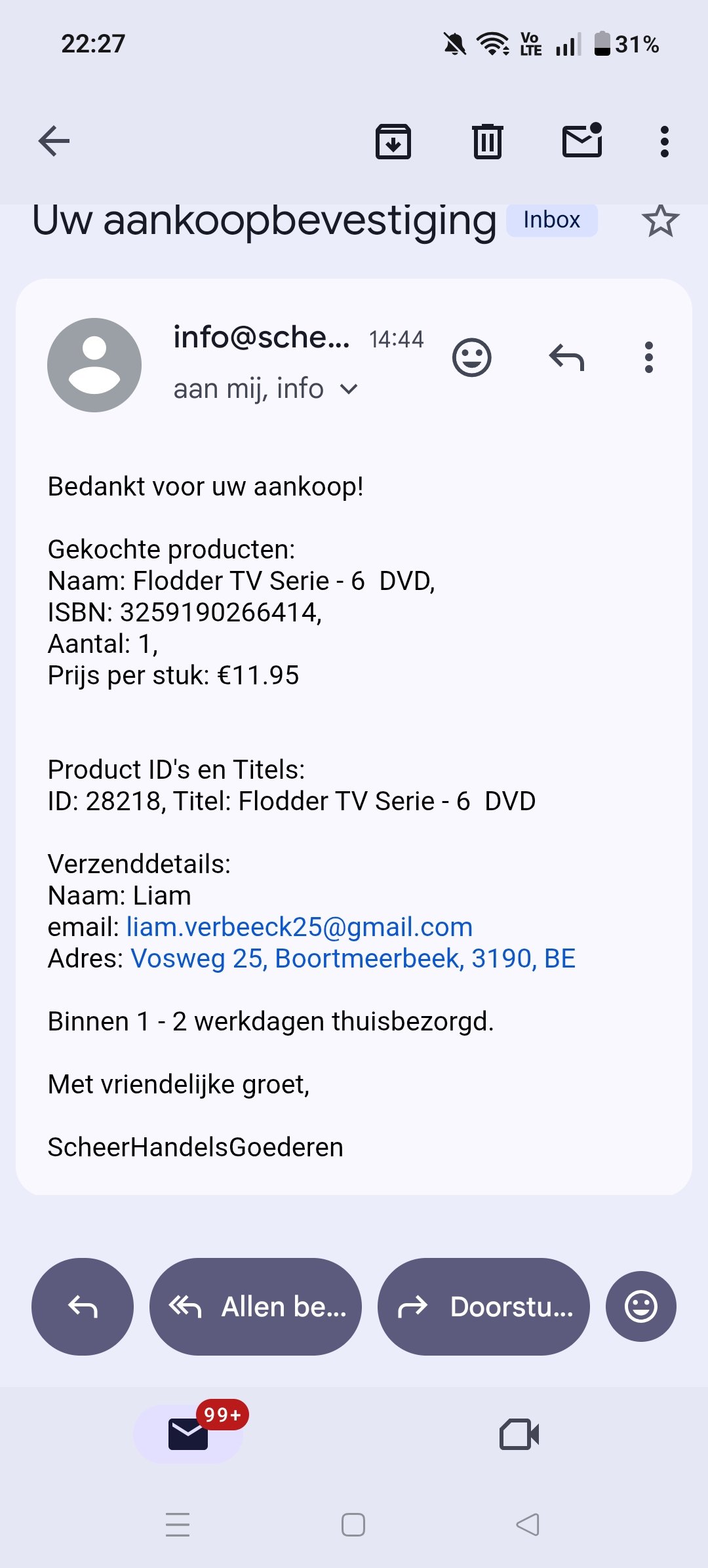This screenshot has width=708, height=1568.
Task: Tap the round emoji button beside Doorstu...
Action: click(640, 1306)
